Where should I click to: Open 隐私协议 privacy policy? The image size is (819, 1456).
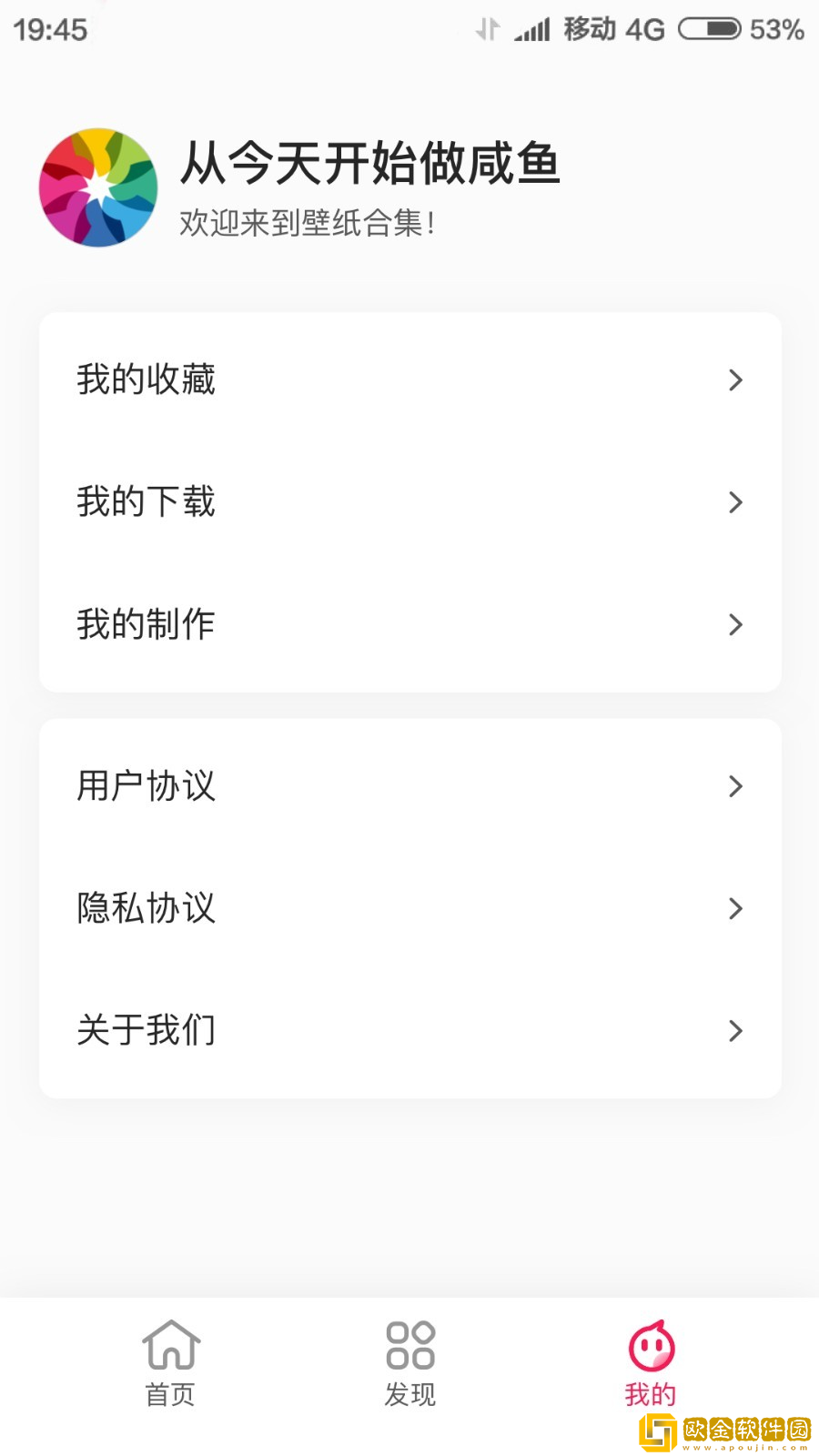[409, 908]
